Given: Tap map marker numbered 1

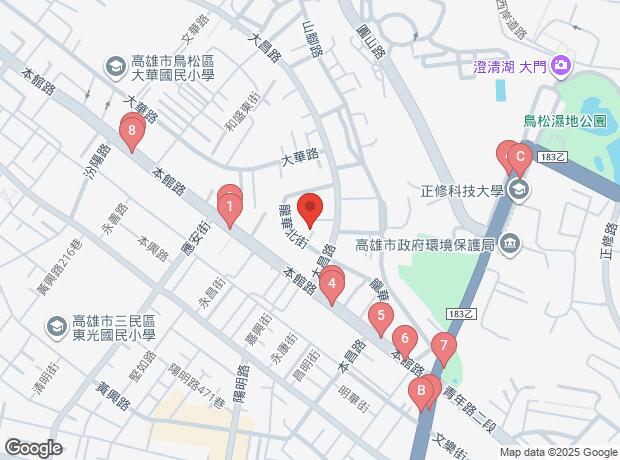Looking at the screenshot, I should click(230, 207).
